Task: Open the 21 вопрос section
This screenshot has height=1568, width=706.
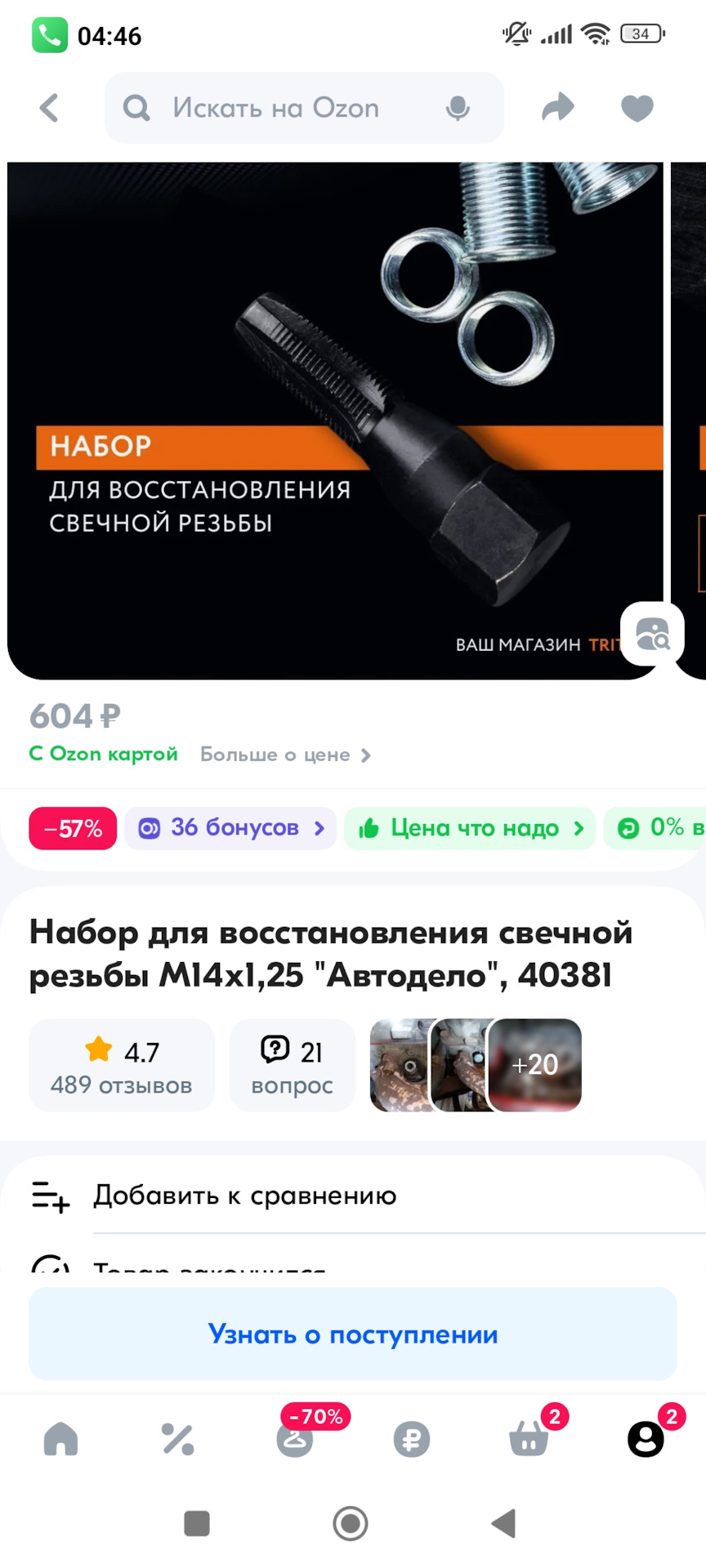Action: (292, 1065)
